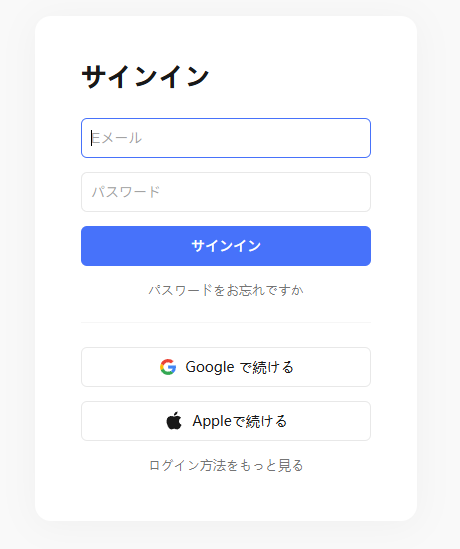Select Appleで続ける button
460x549 pixels.
[226, 421]
